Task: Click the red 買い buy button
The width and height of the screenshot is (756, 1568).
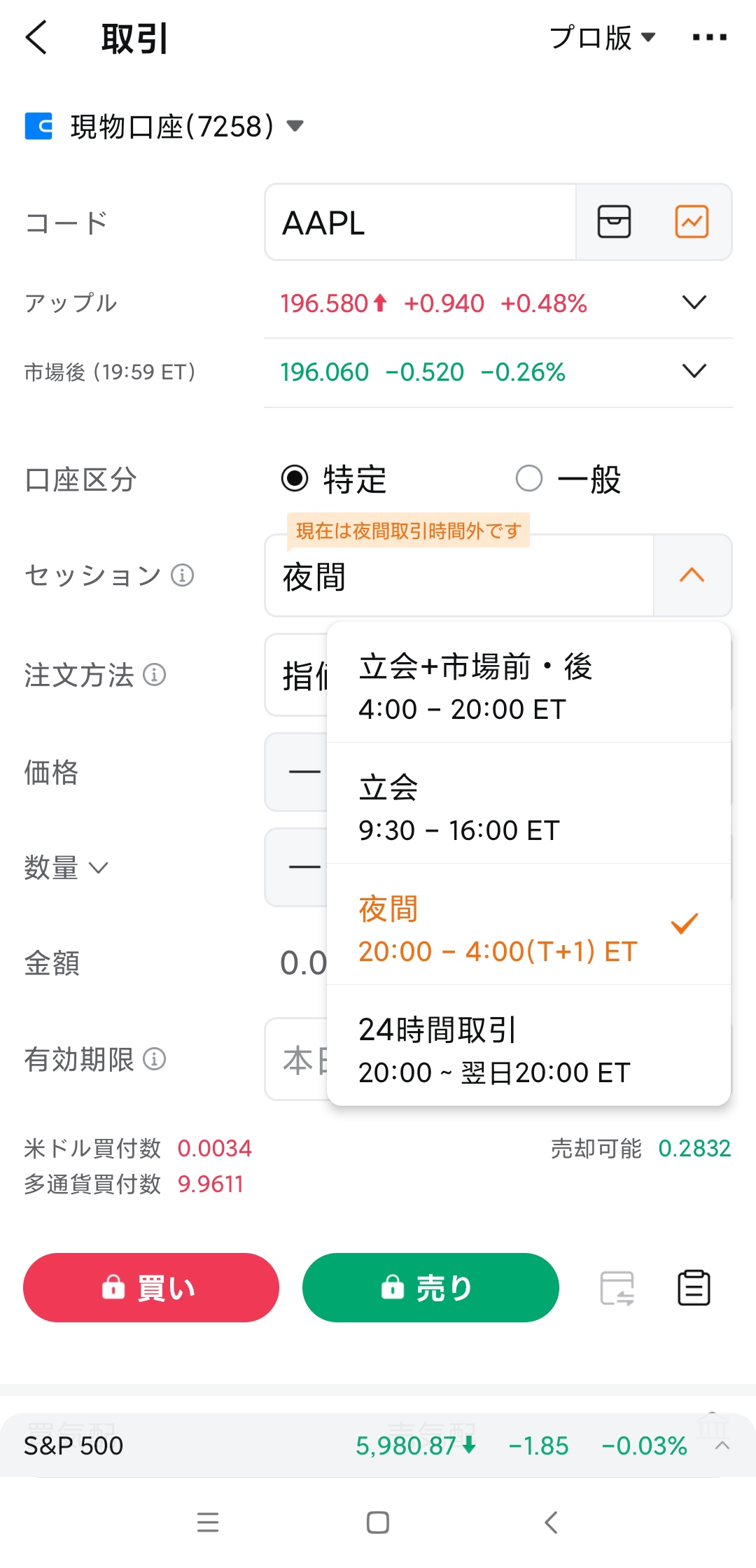Action: [150, 1287]
